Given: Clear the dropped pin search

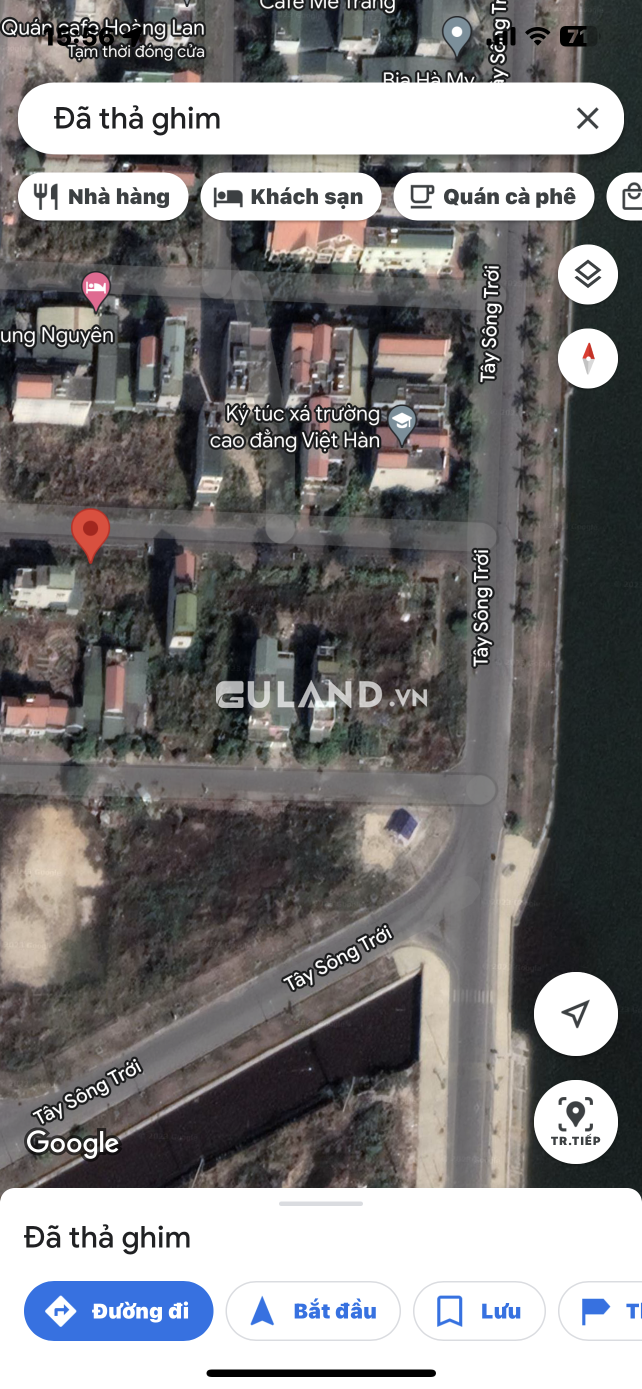Looking at the screenshot, I should (x=587, y=119).
